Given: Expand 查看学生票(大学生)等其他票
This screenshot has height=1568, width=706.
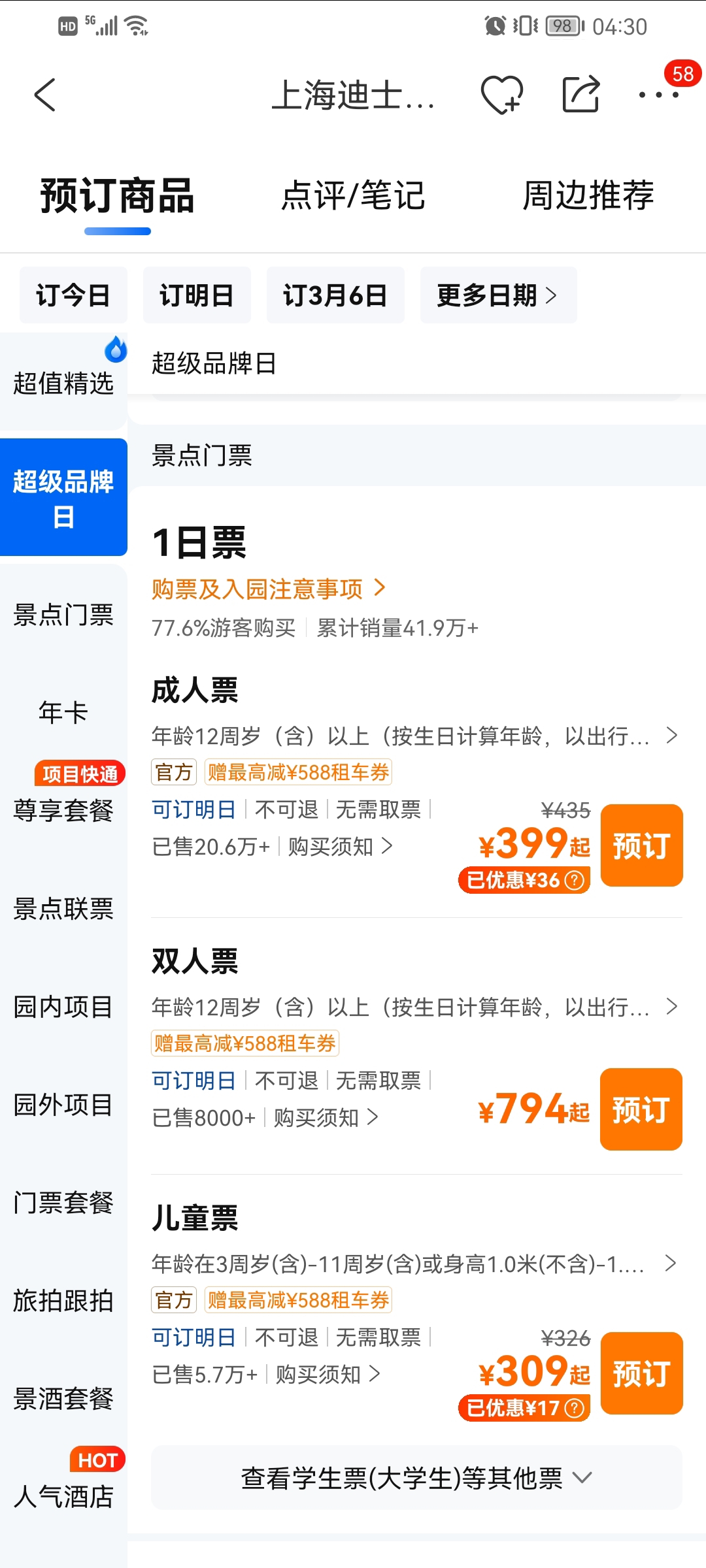Looking at the screenshot, I should (416, 1478).
